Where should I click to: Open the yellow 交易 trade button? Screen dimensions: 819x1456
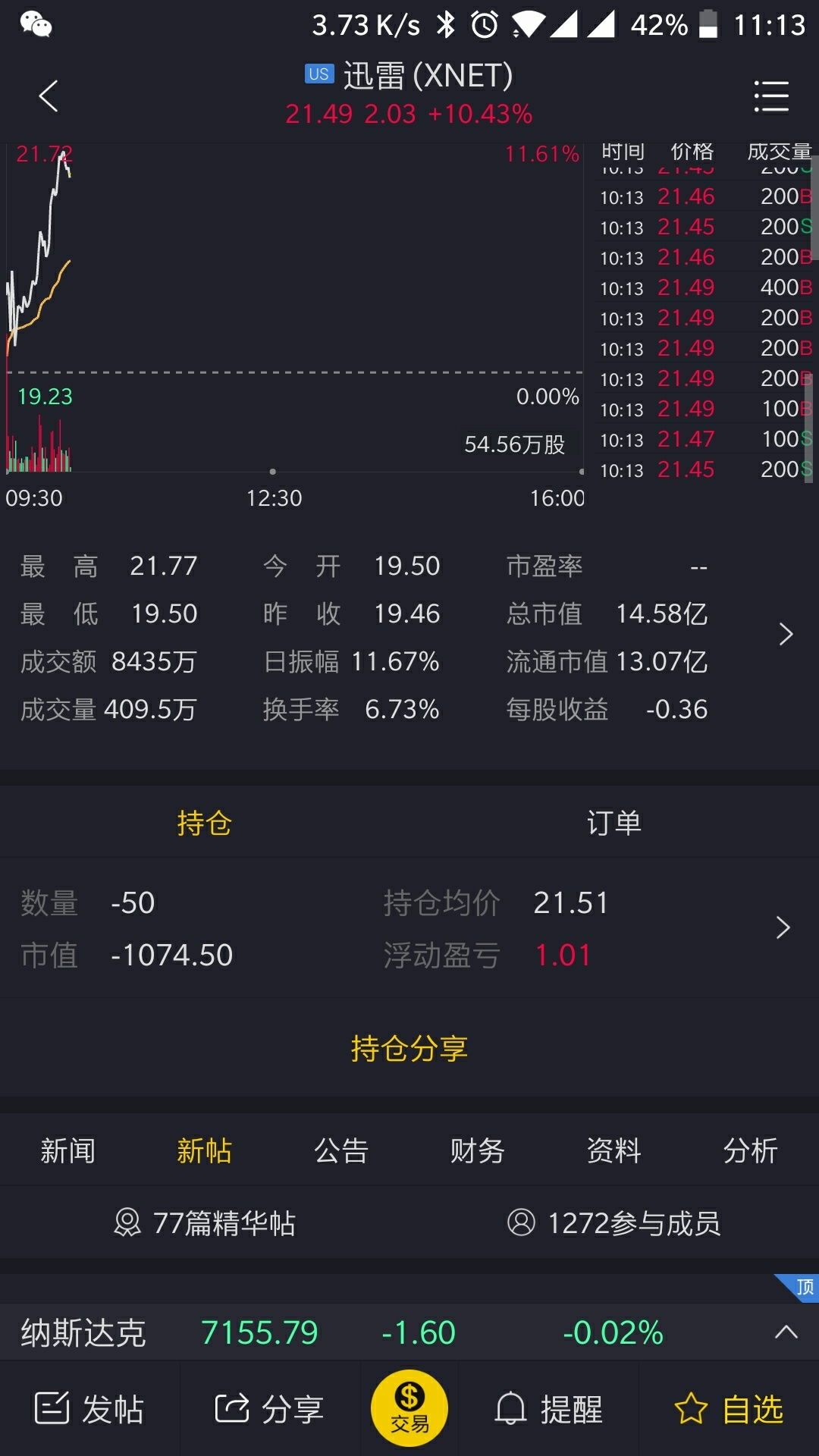point(409,1407)
